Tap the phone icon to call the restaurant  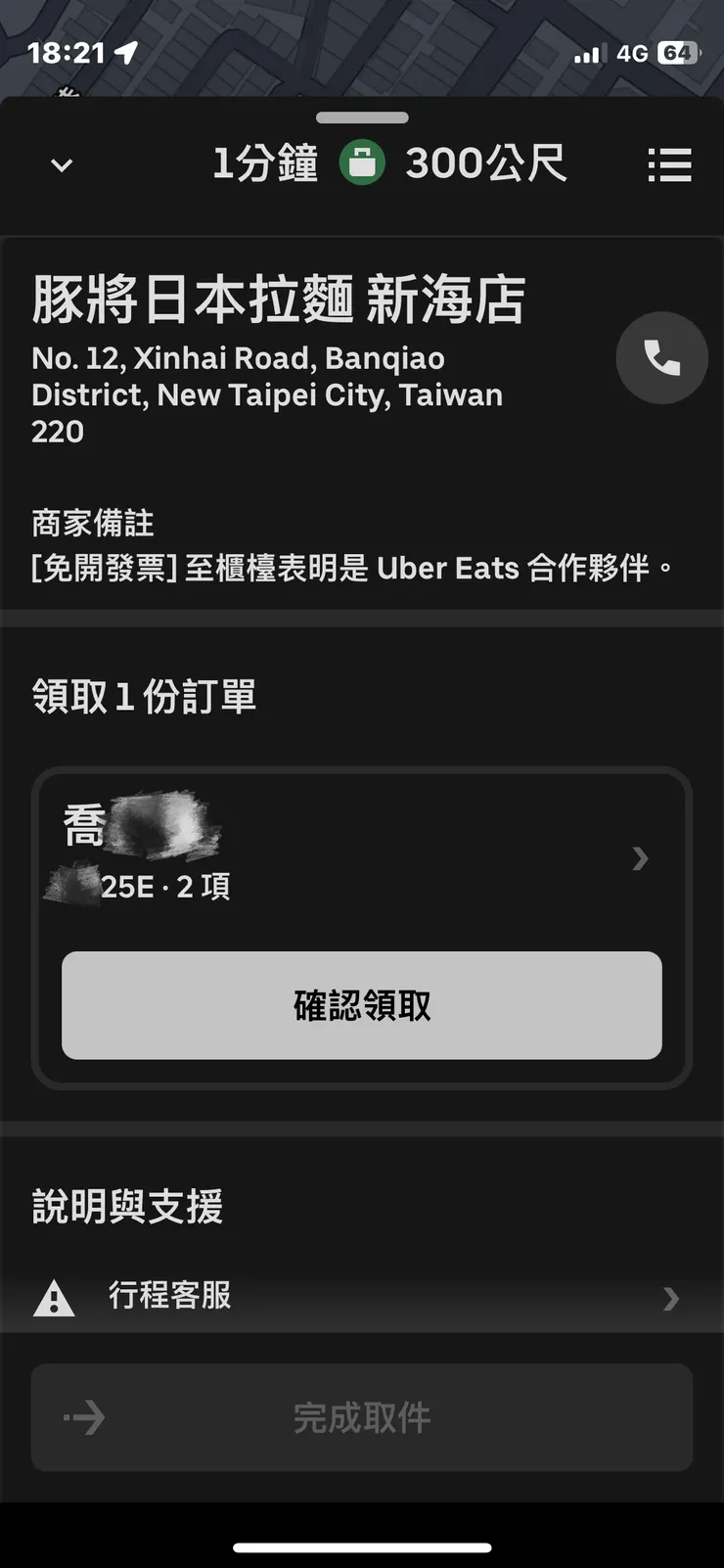pyautogui.click(x=662, y=358)
